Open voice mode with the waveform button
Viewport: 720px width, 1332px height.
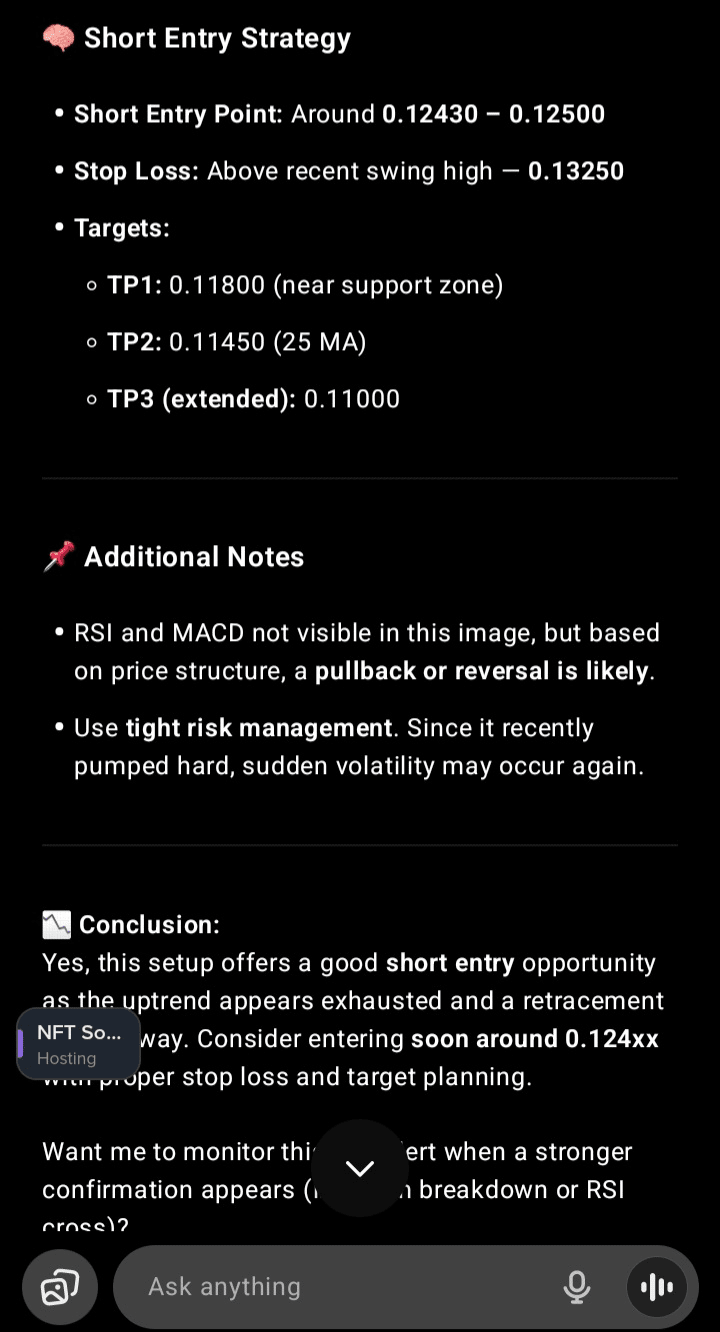[656, 1287]
